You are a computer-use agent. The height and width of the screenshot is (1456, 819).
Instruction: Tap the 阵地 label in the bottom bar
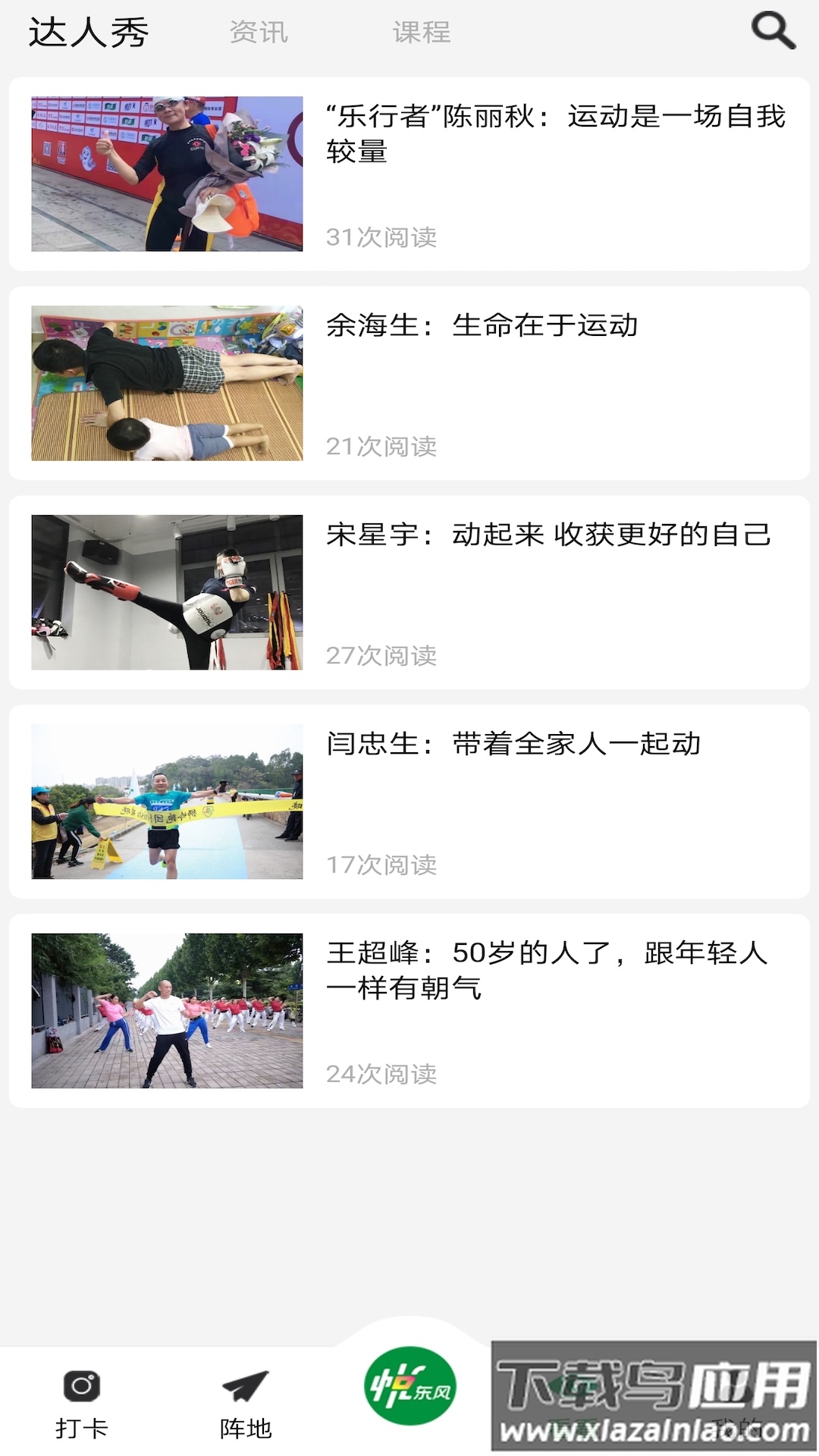click(246, 1426)
